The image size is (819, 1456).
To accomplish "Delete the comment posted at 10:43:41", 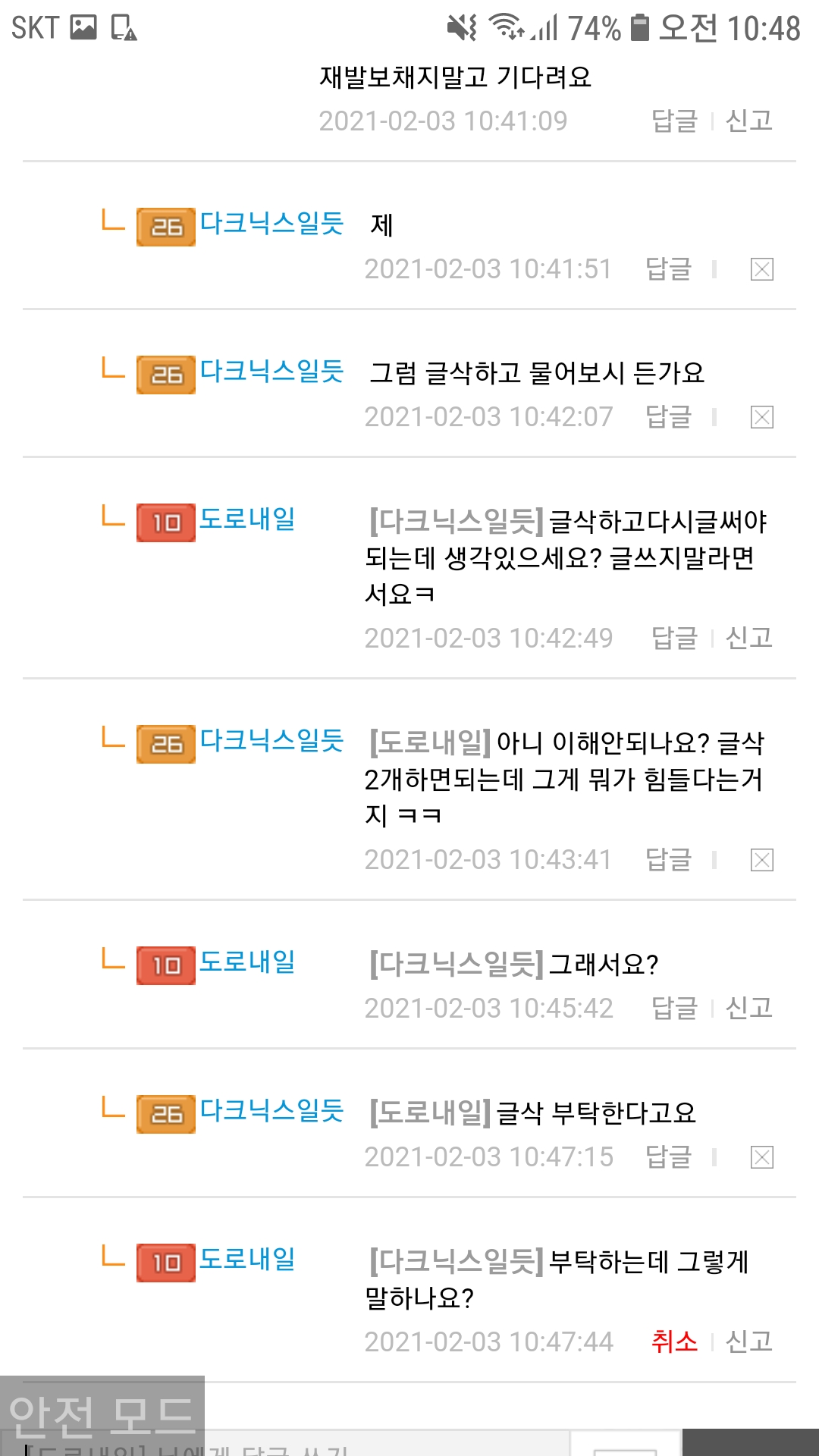I will 761,860.
